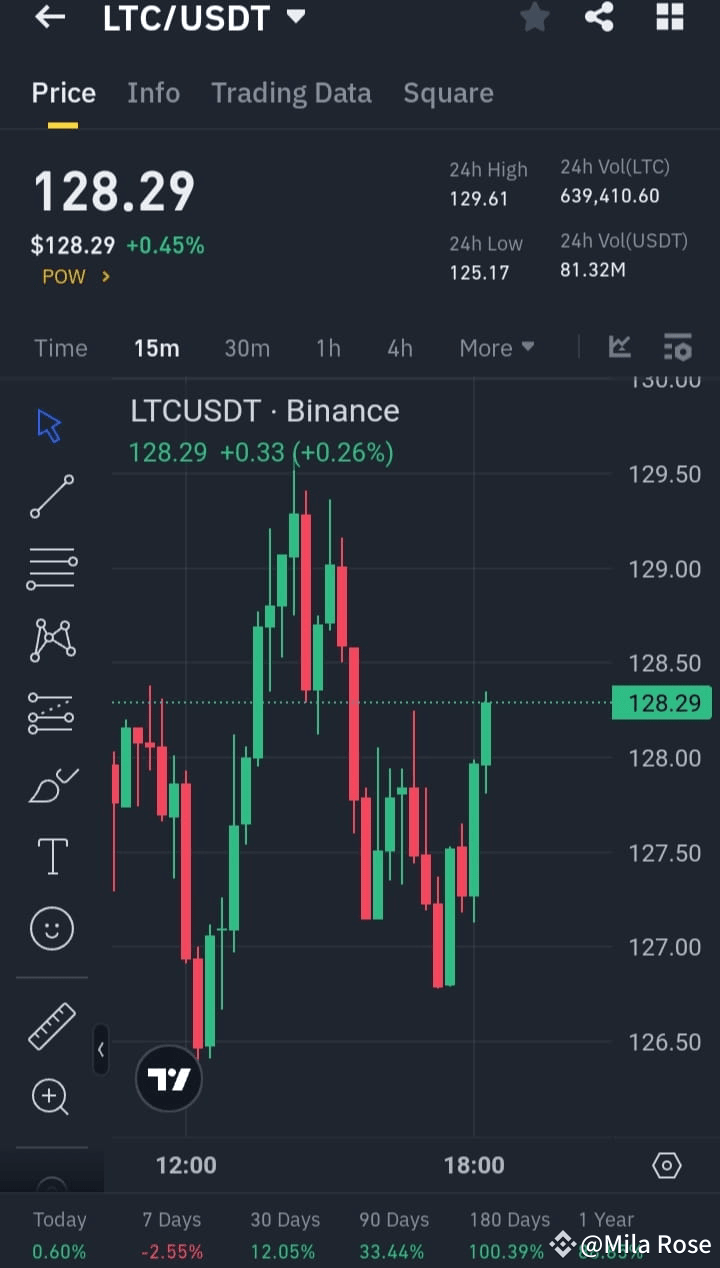The image size is (720, 1268).
Task: Toggle the favorite star for LTC/USDT
Action: 534,17
